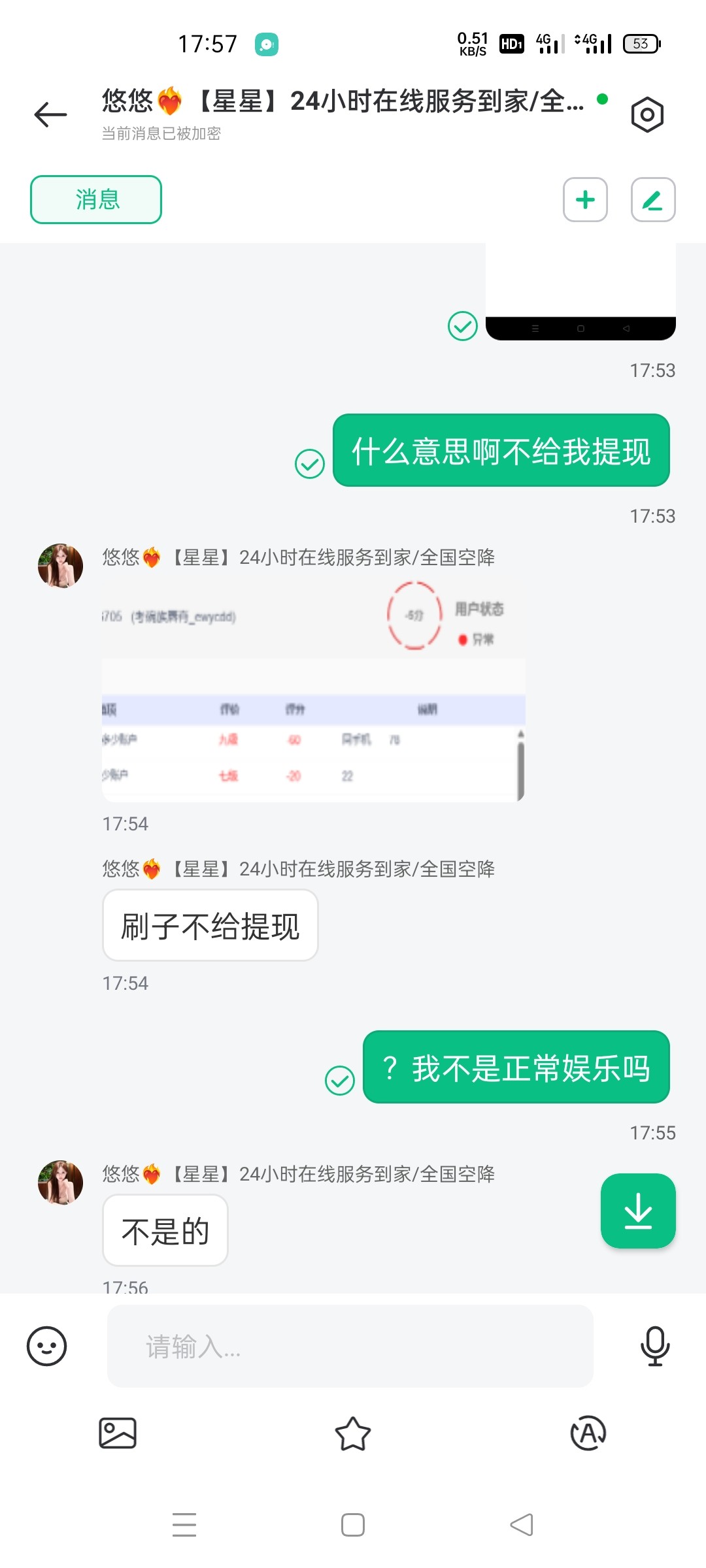Open chat settings hexagon icon
The width and height of the screenshot is (706, 1568).
pos(647,115)
